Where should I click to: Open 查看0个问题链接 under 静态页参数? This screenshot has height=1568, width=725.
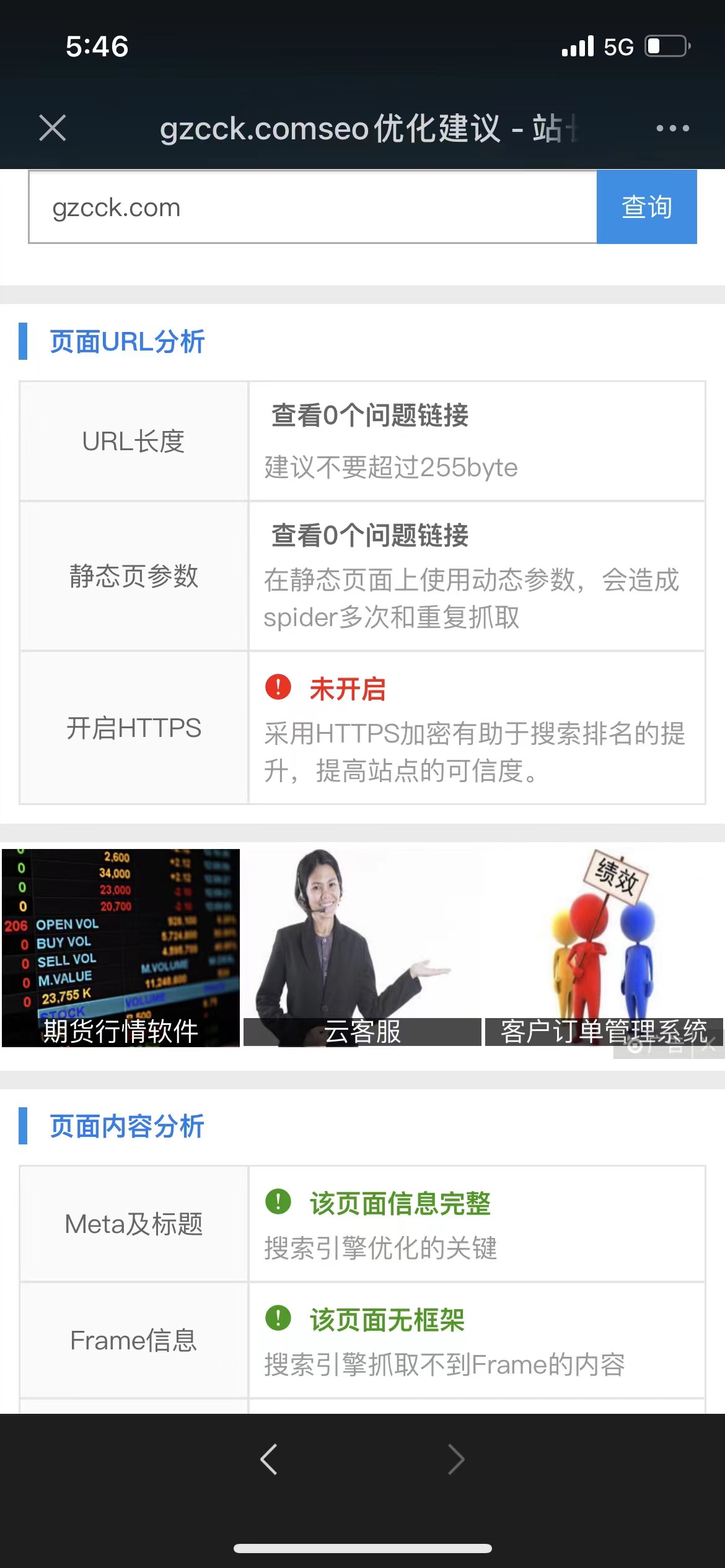click(369, 538)
